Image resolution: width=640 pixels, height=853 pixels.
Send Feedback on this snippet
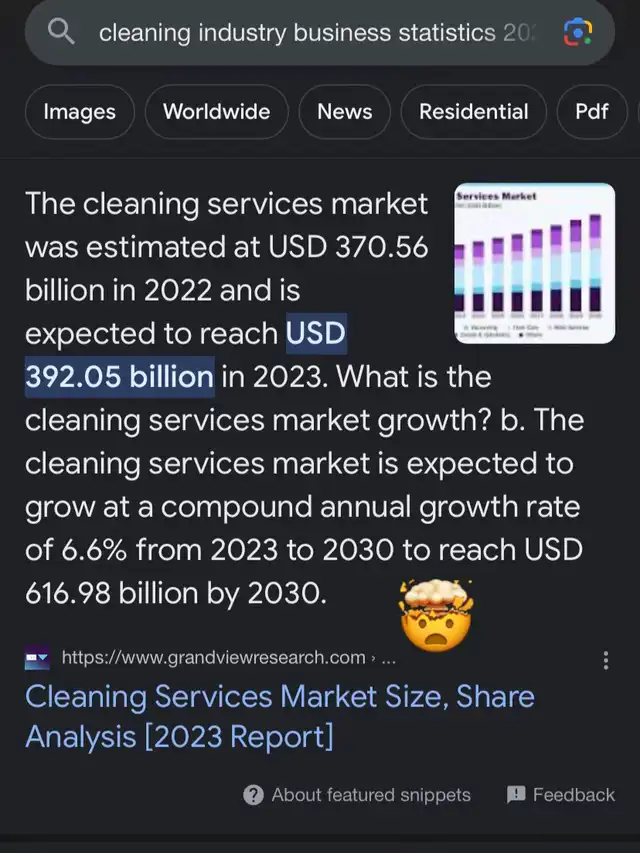561,795
